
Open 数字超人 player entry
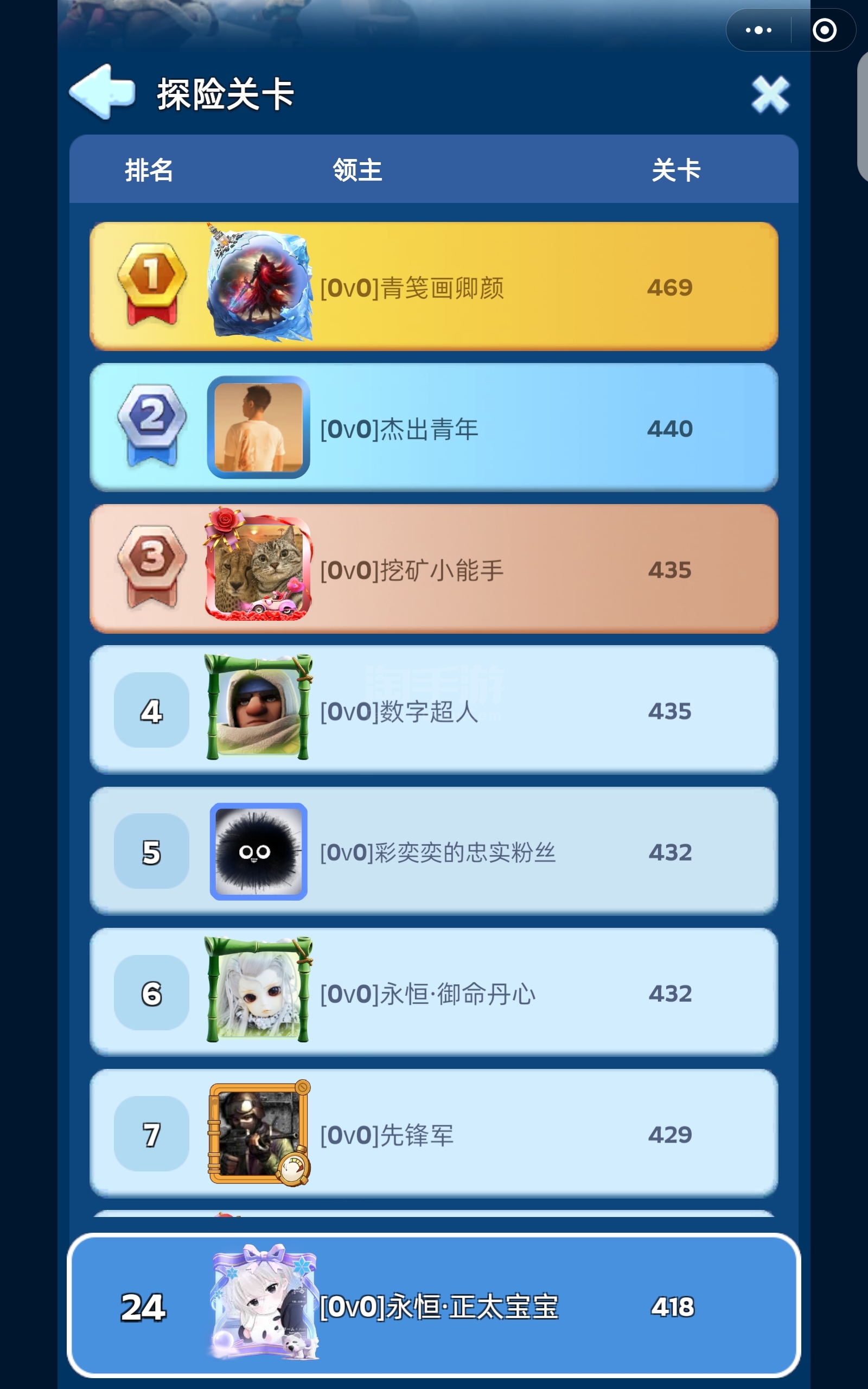[x=434, y=710]
